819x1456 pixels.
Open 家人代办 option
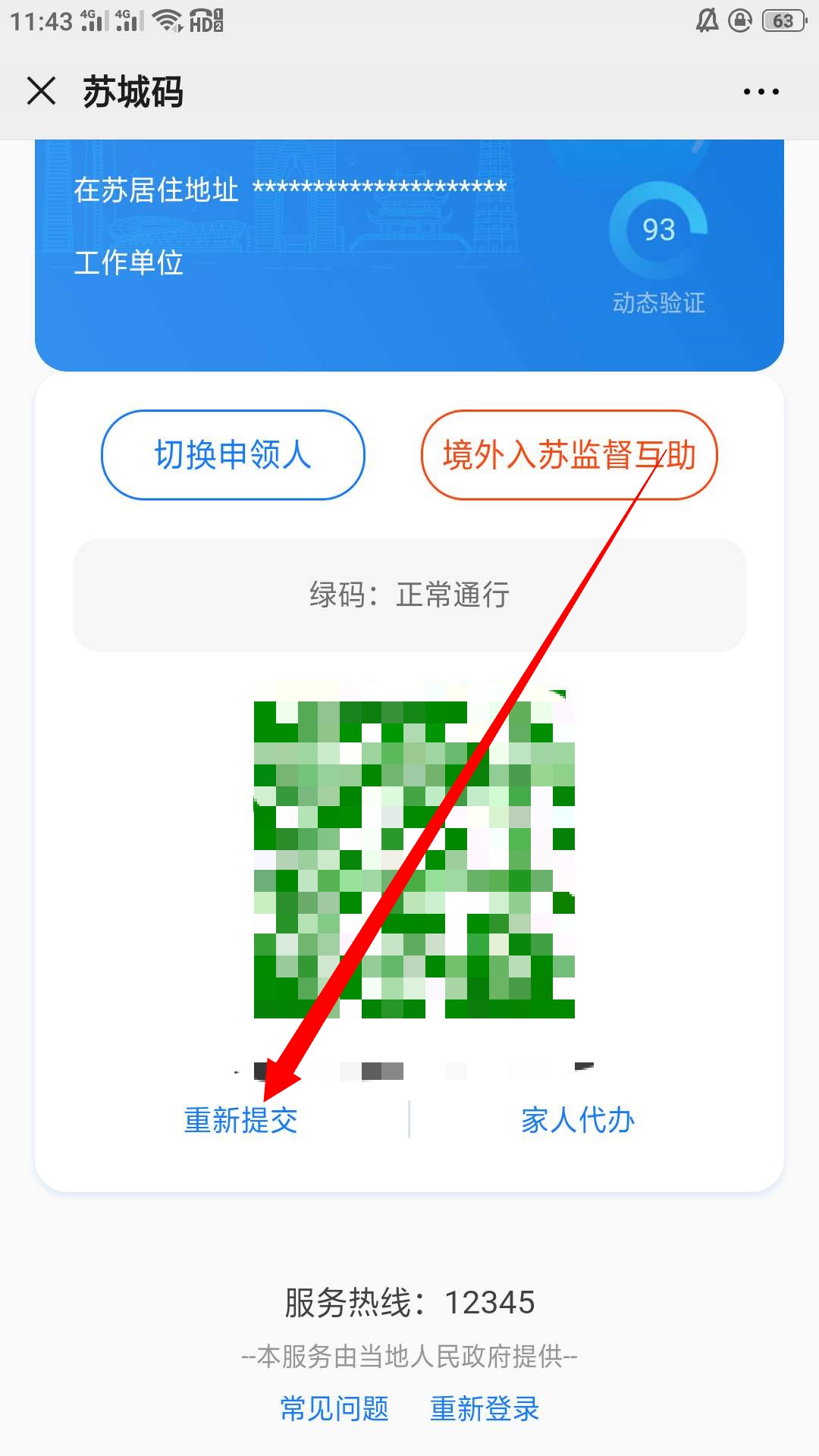tap(578, 1120)
